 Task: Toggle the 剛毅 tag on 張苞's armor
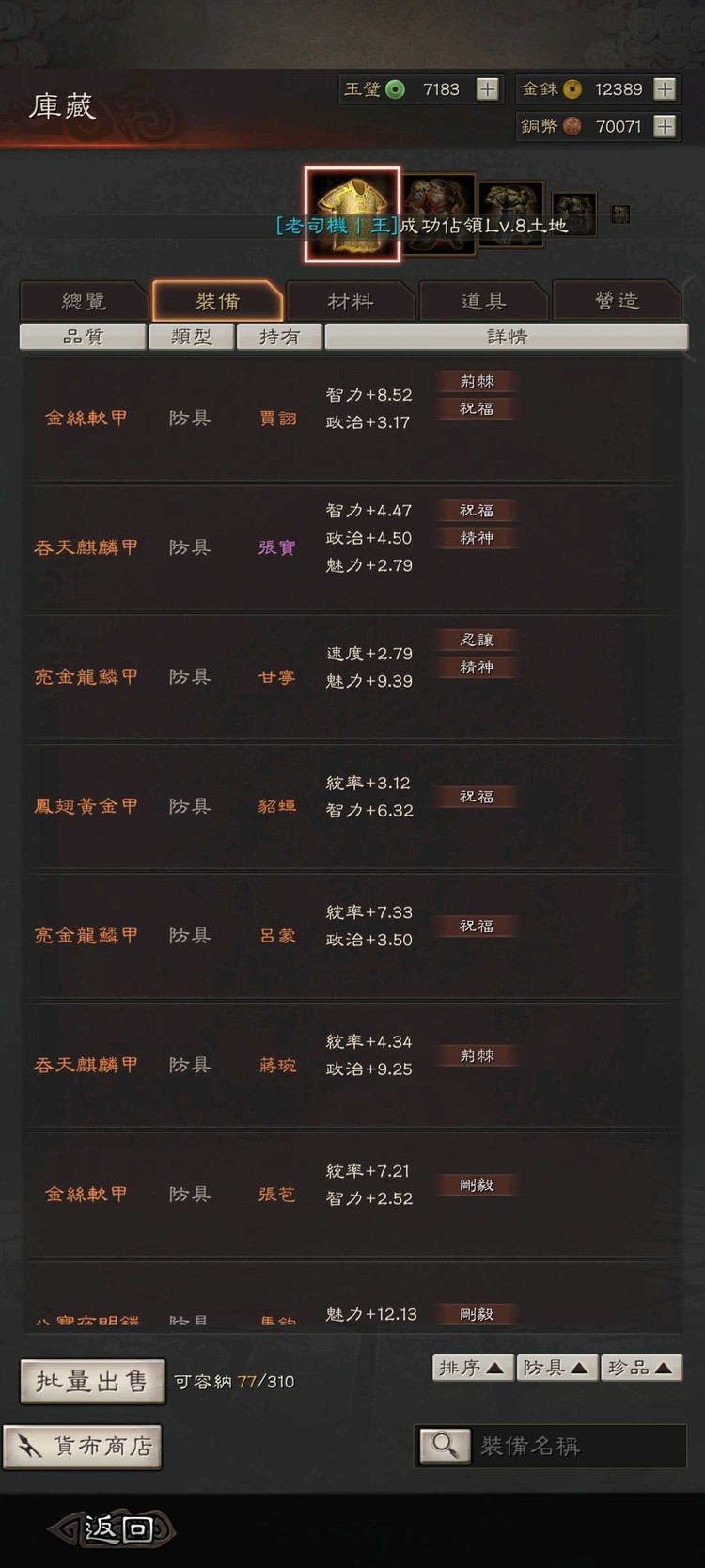point(476,1184)
